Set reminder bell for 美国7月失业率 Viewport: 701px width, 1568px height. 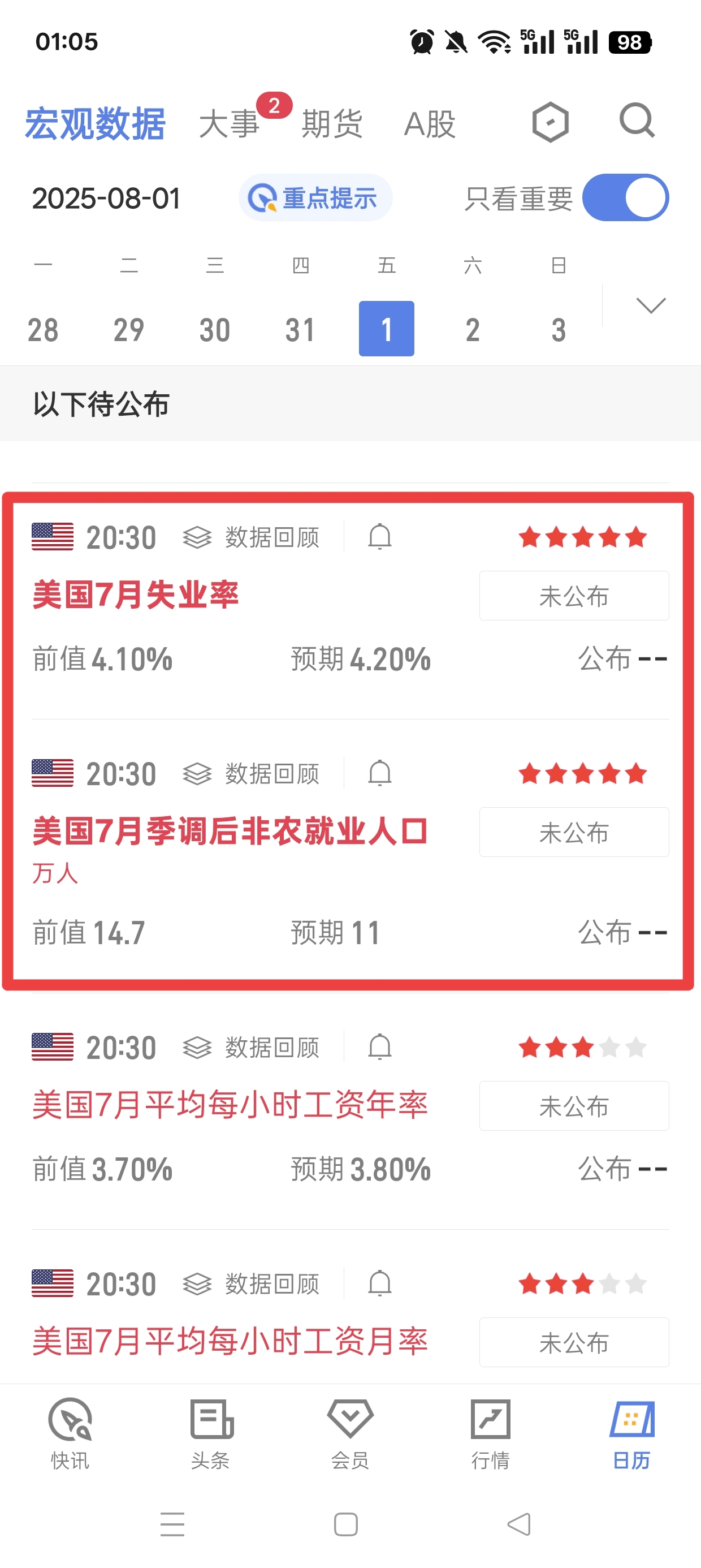[x=380, y=537]
